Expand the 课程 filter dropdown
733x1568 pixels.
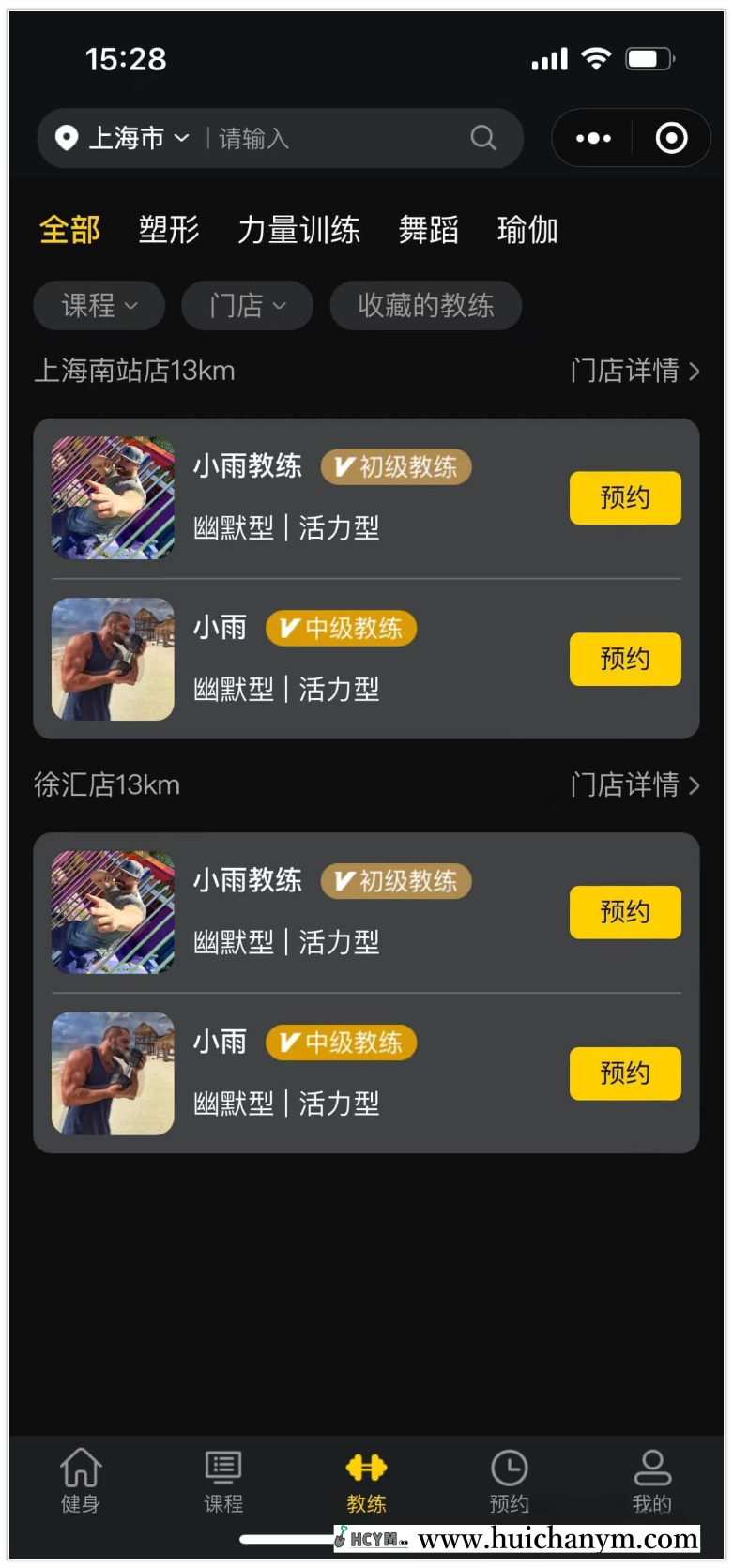tap(99, 305)
